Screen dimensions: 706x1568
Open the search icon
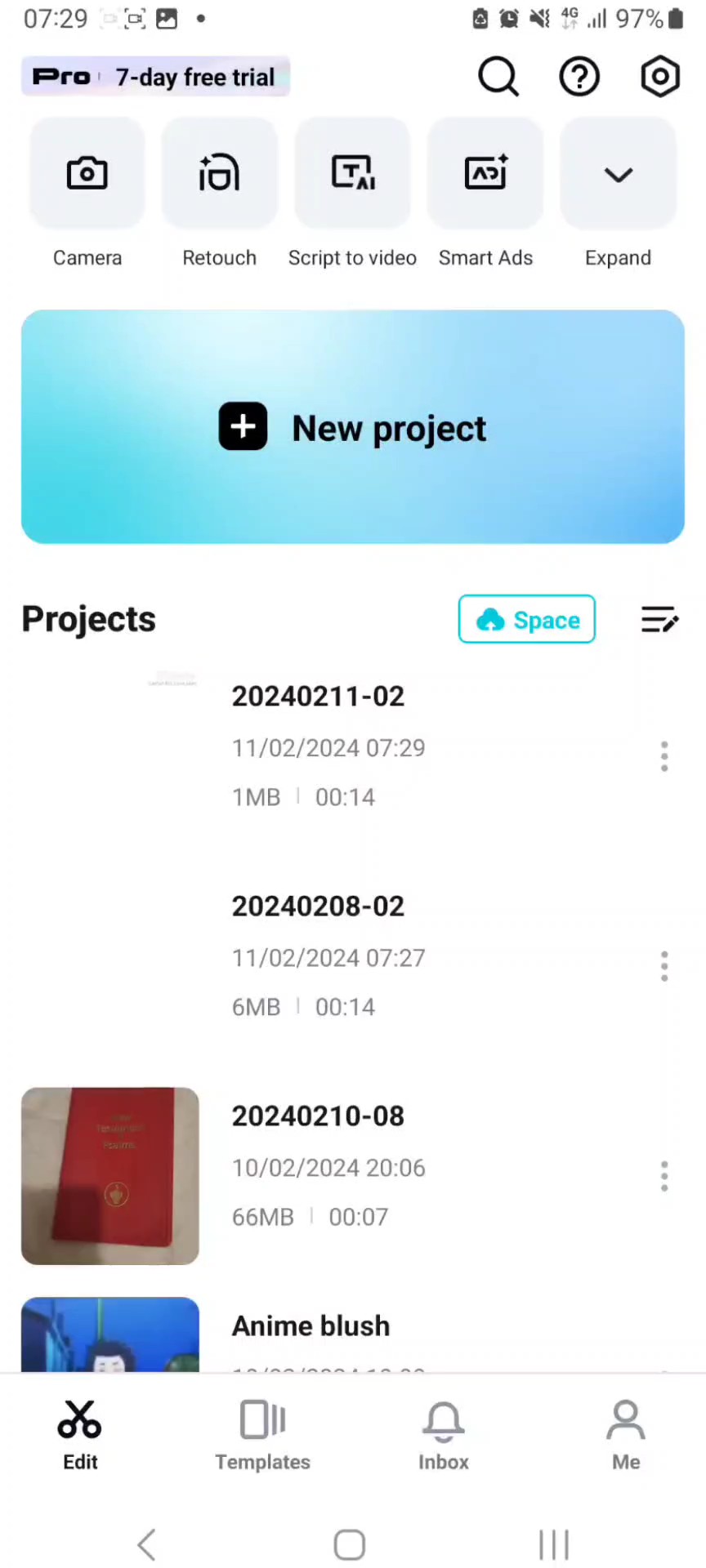pyautogui.click(x=498, y=77)
